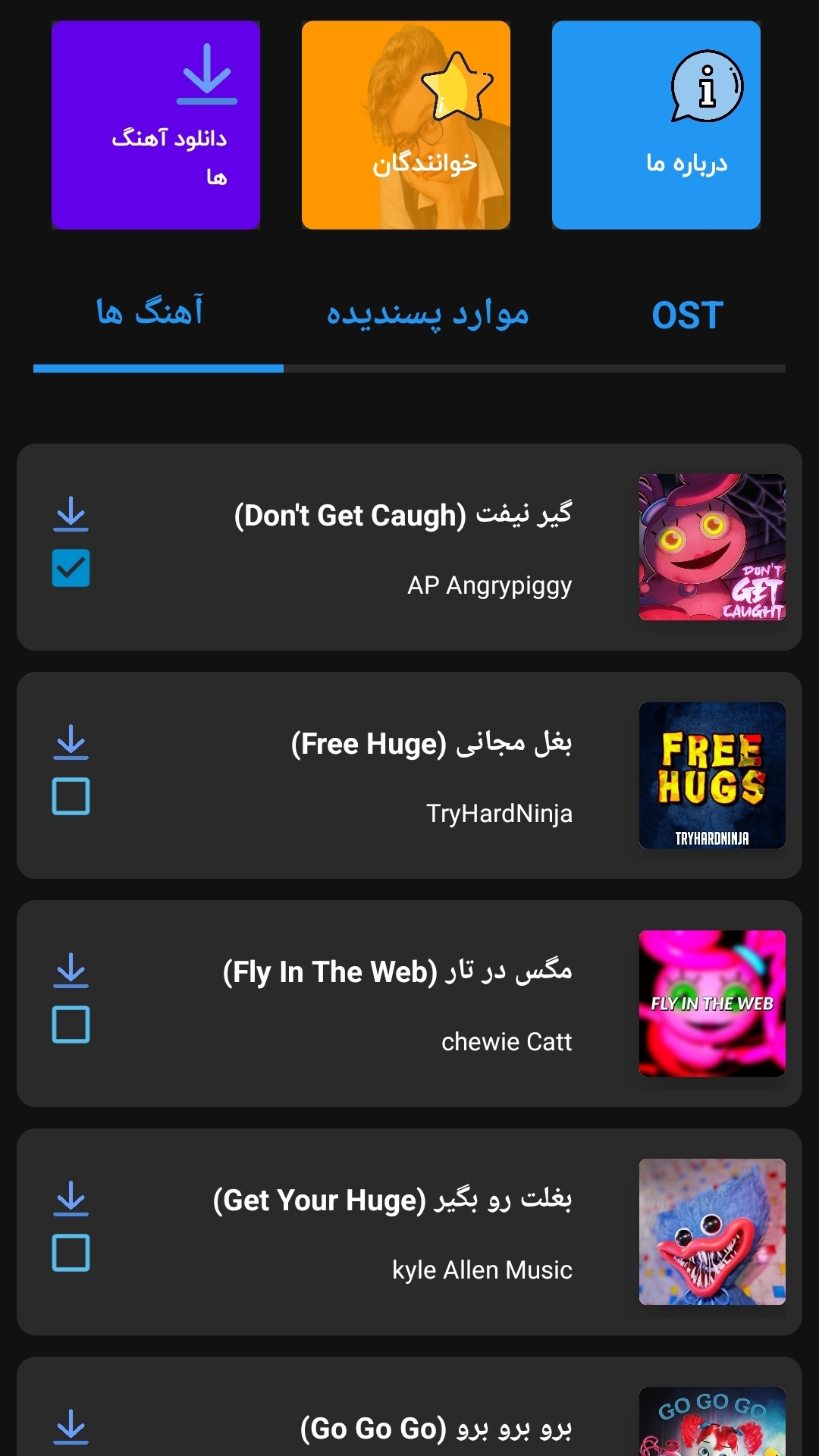Open Fly In The Web by chewie Catt
The width and height of the screenshot is (819, 1456).
pos(402,1004)
